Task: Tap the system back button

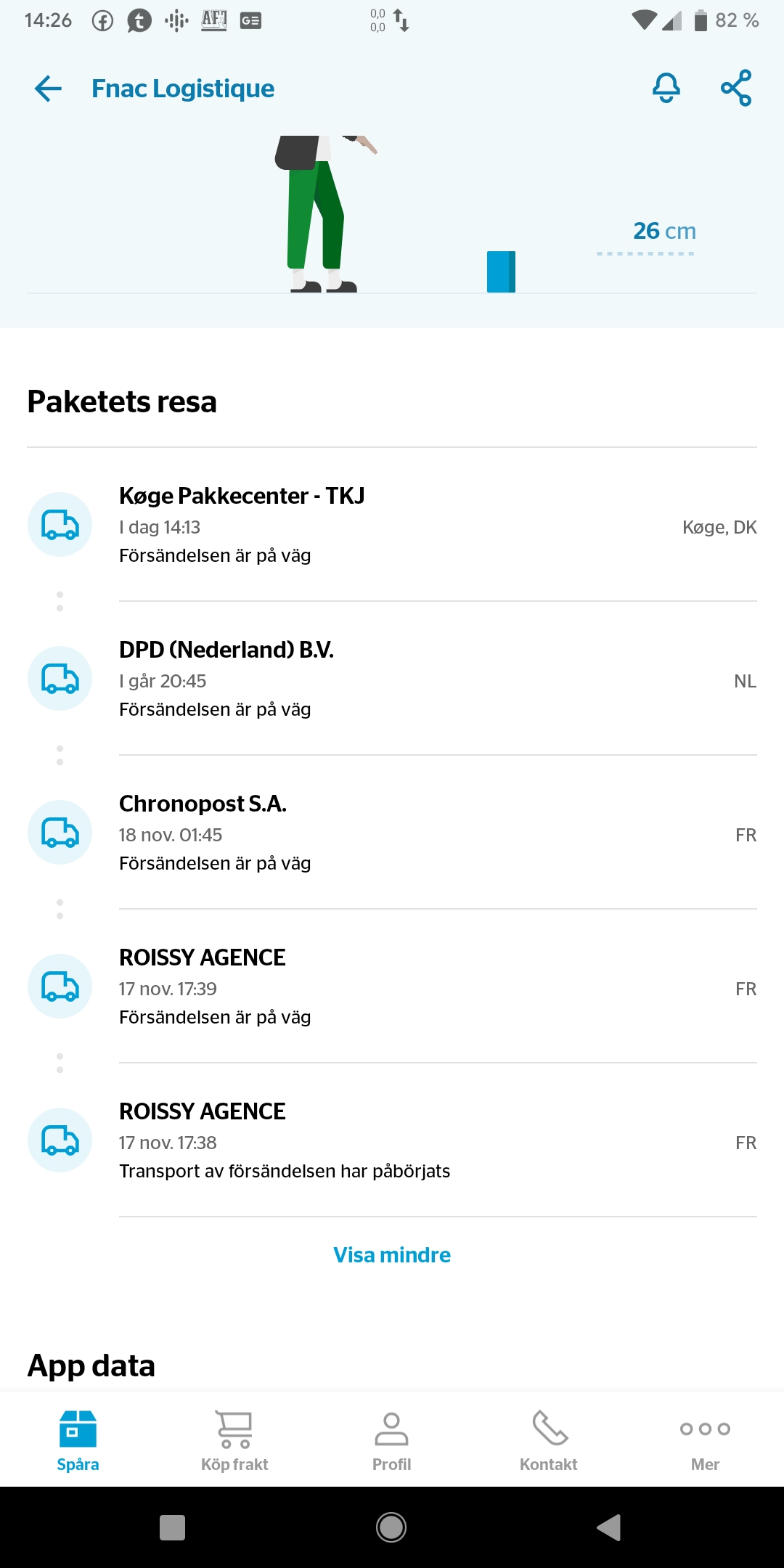Action: 609,1527
